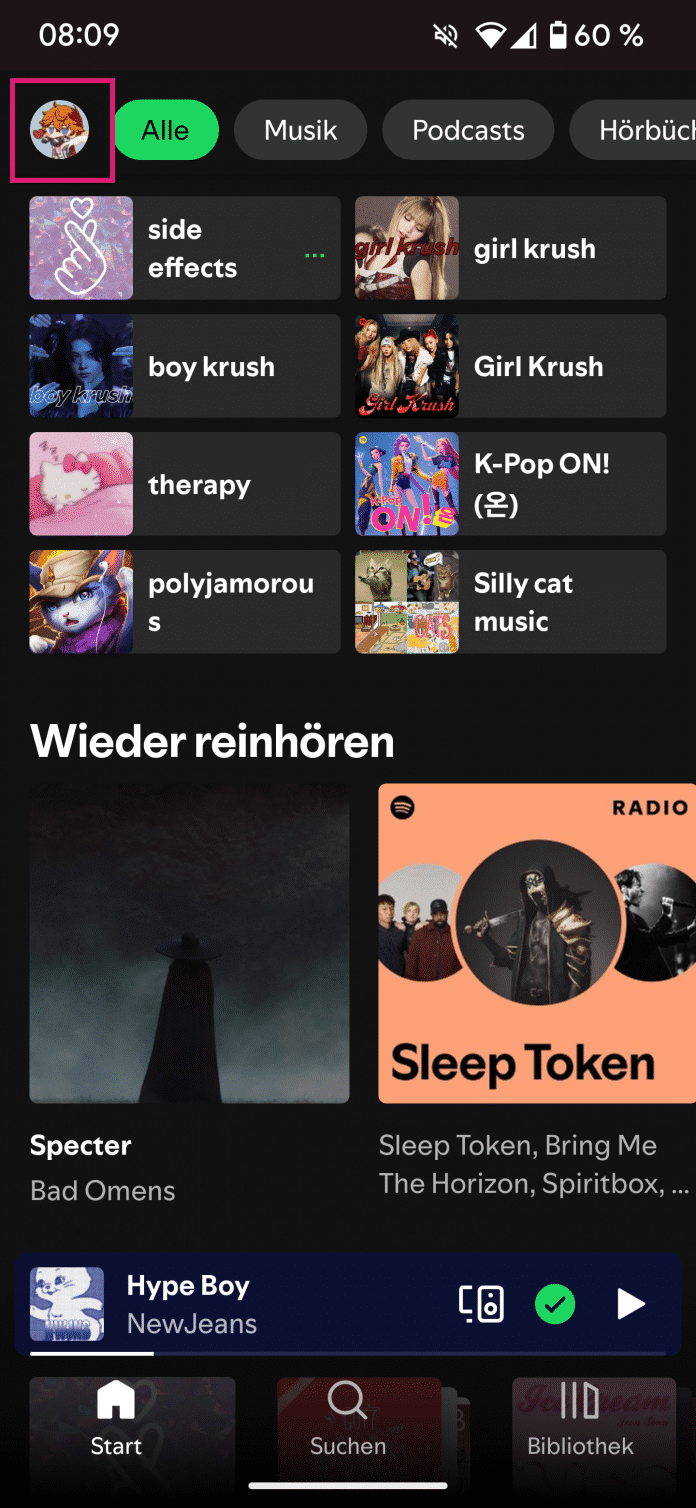The height and width of the screenshot is (1508, 696).
Task: Switch to the Bibliothek tab
Action: (x=580, y=1420)
